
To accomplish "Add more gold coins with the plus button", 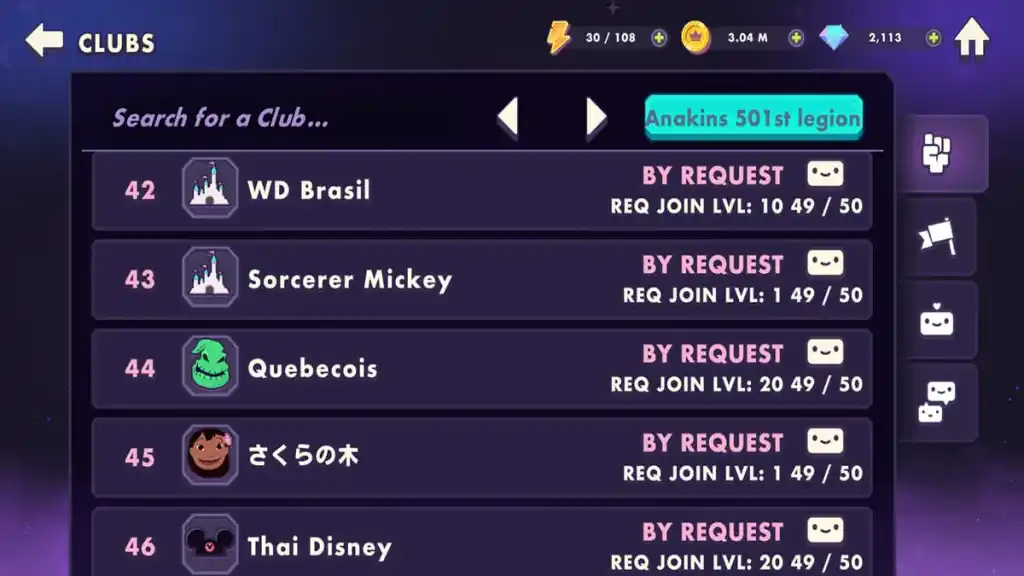I will point(796,38).
